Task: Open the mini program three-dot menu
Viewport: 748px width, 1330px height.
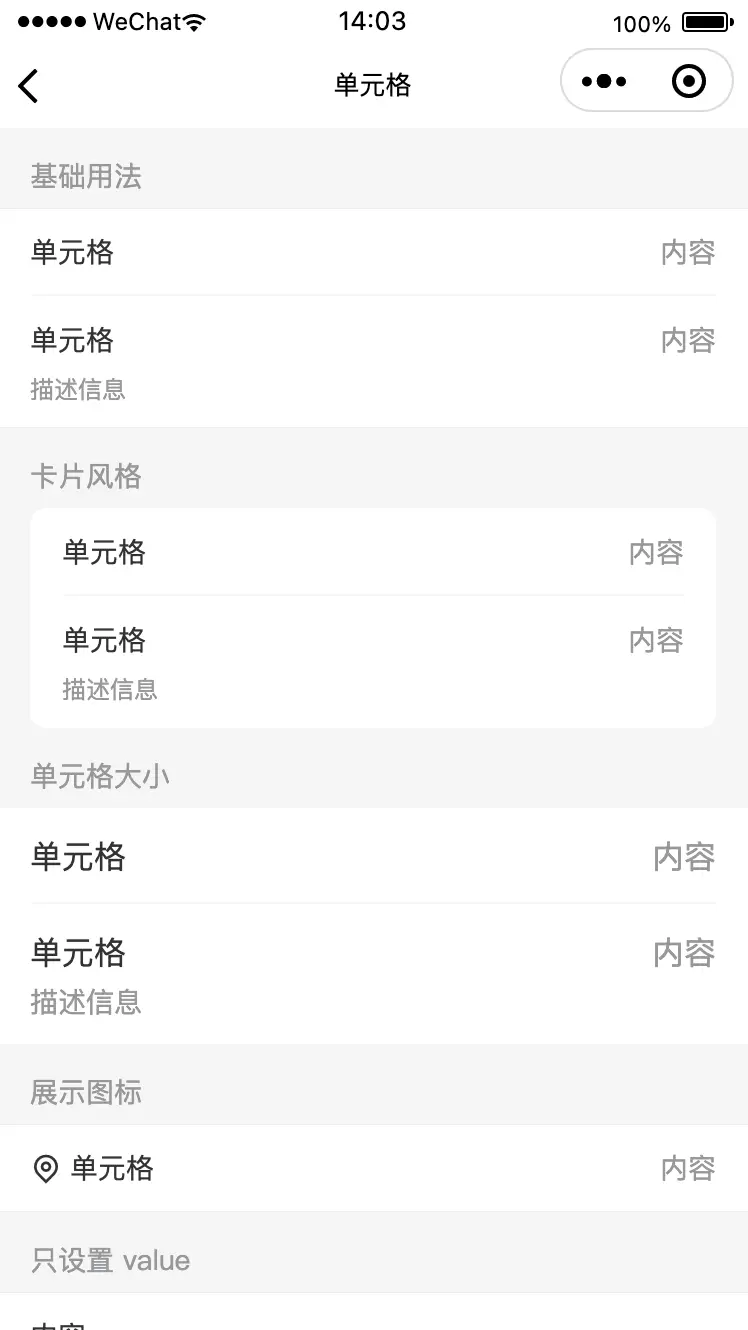Action: click(604, 81)
